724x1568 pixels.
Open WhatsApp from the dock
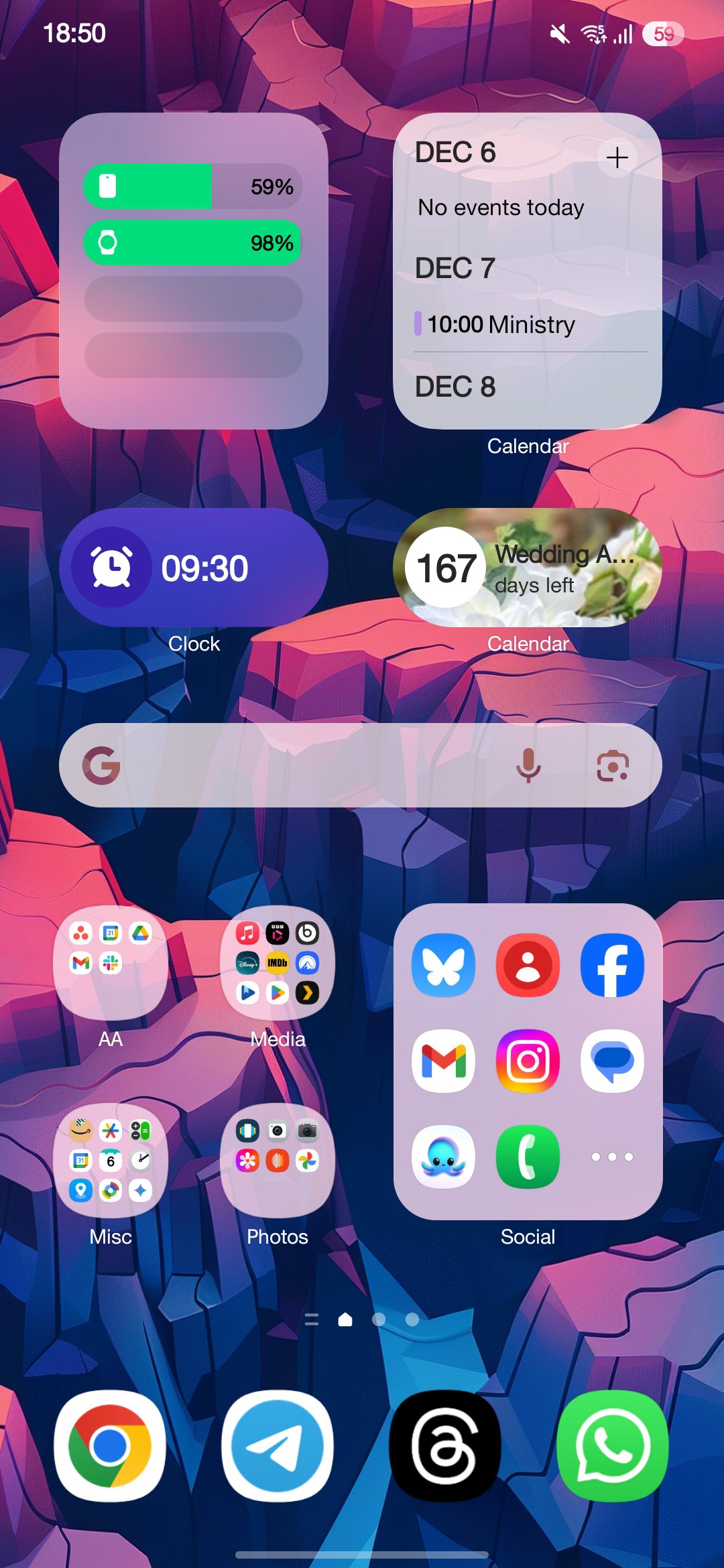coord(612,1446)
